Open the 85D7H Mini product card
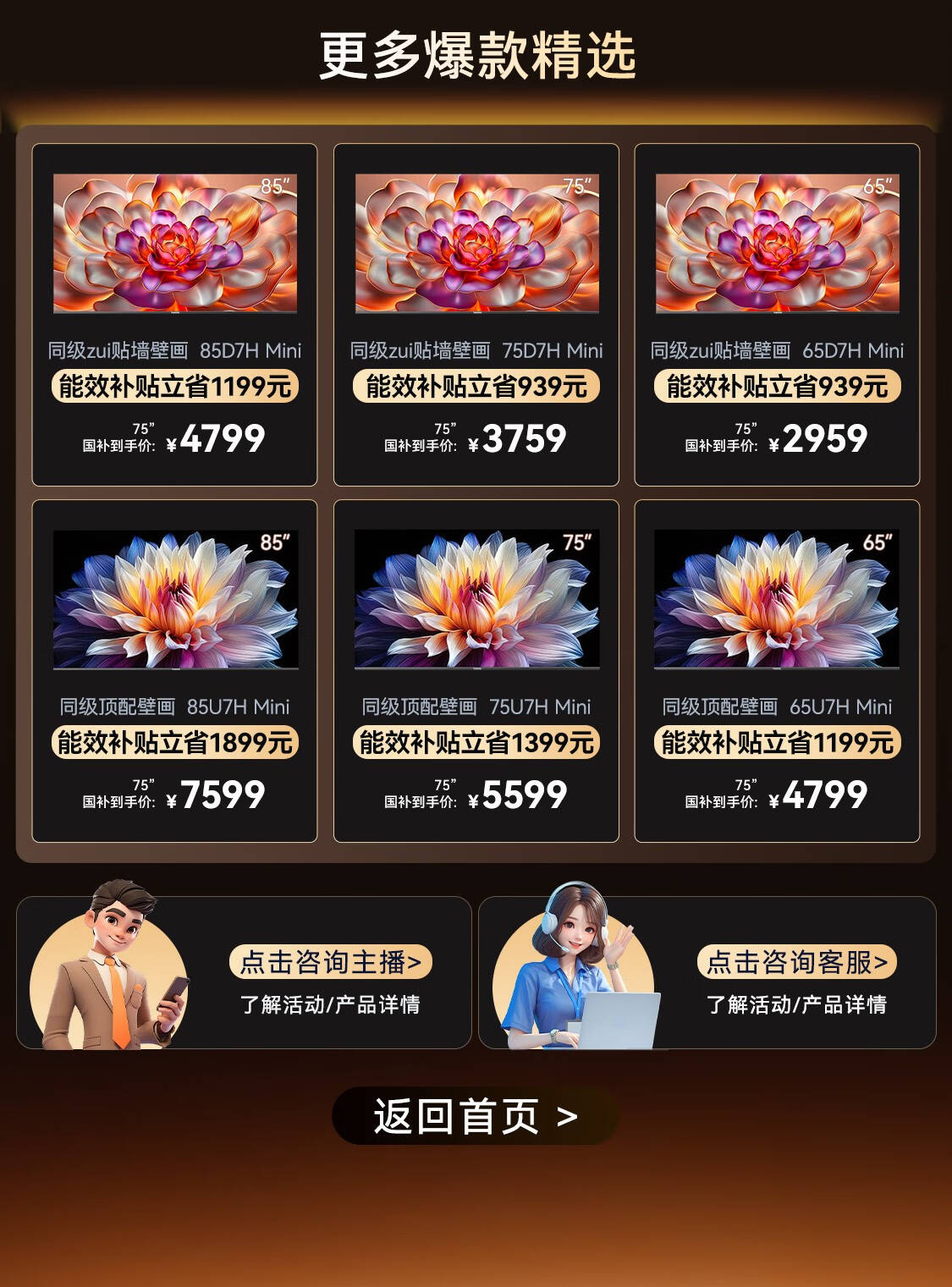This screenshot has width=952, height=1287. [174, 315]
